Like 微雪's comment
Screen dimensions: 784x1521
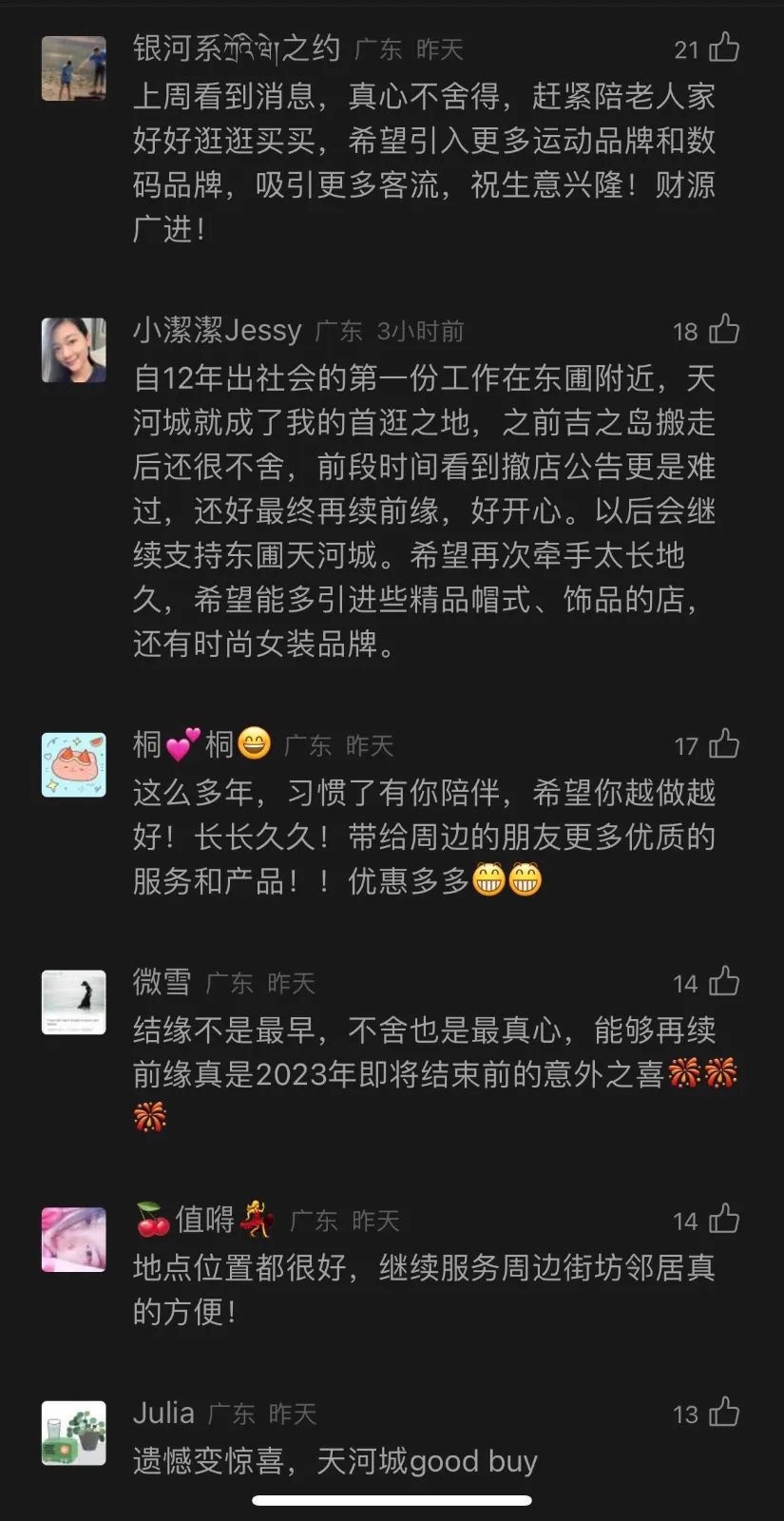(x=723, y=982)
